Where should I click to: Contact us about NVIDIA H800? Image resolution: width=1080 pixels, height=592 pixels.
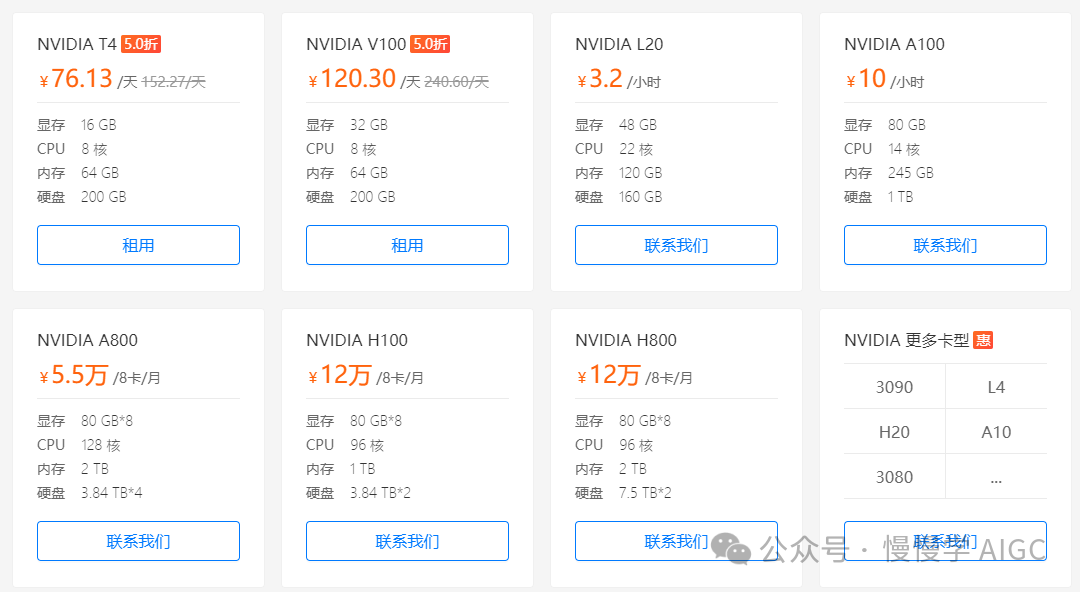(676, 541)
